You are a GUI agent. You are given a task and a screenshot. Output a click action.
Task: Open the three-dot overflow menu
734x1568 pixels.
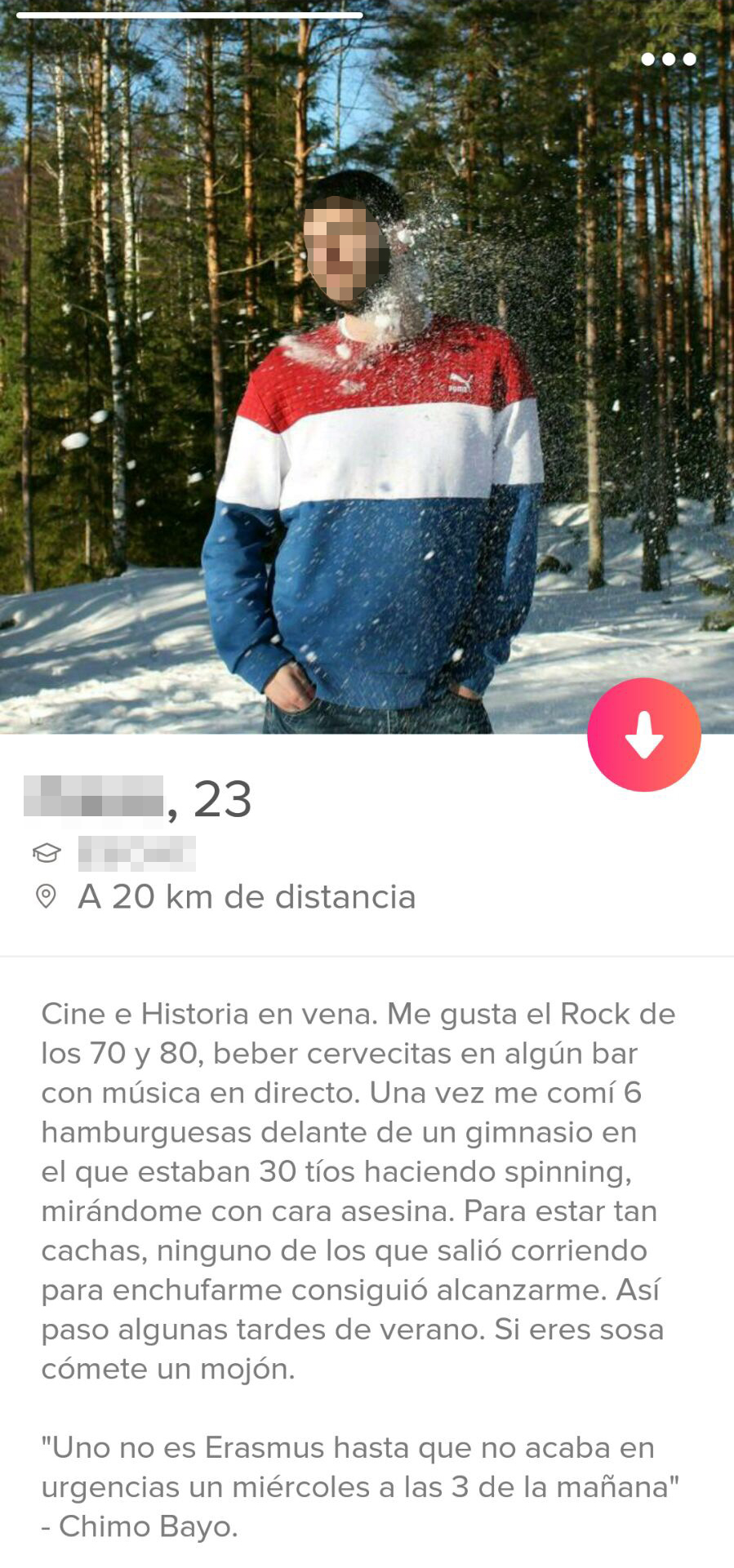click(668, 59)
